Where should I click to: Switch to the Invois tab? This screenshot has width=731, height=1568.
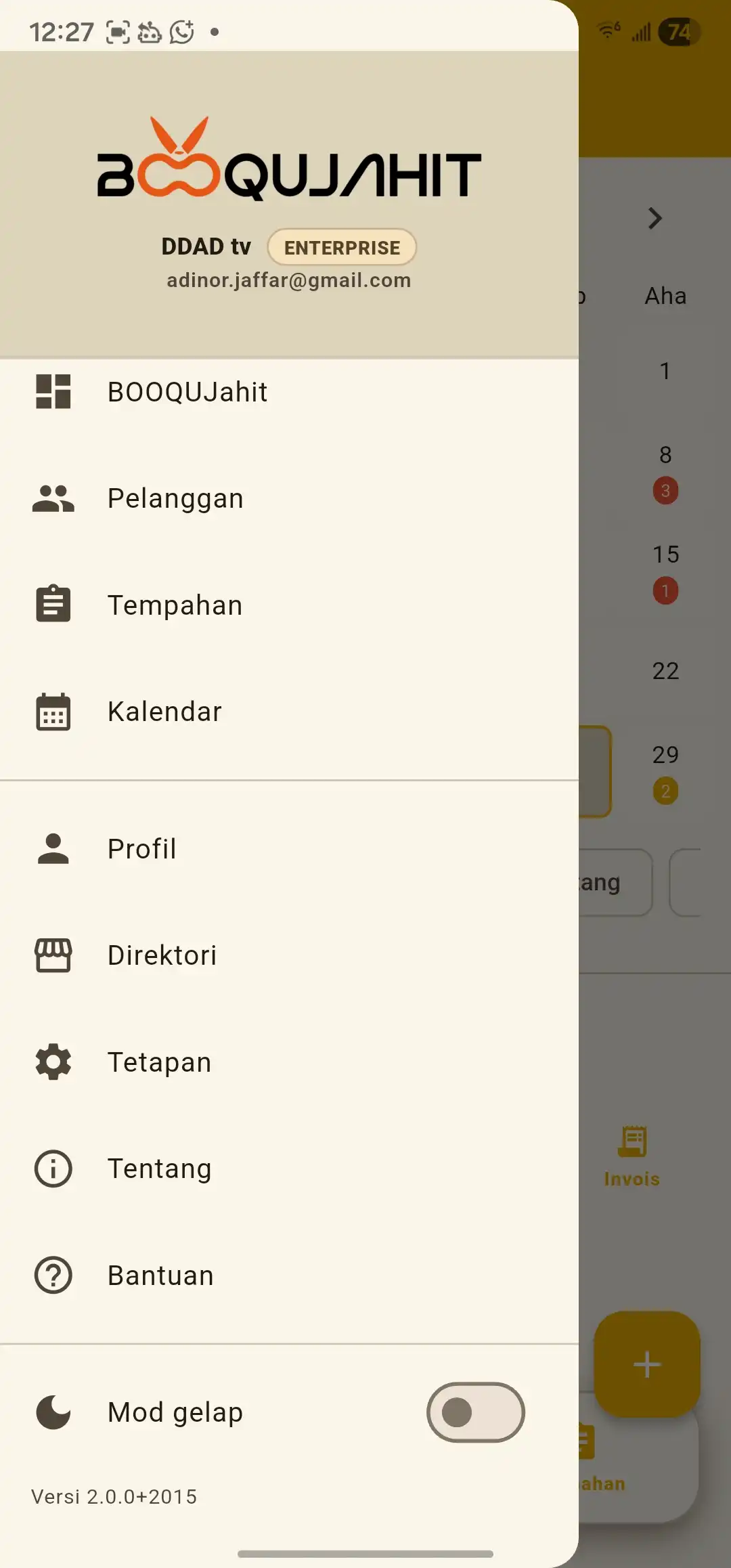pos(632,1156)
